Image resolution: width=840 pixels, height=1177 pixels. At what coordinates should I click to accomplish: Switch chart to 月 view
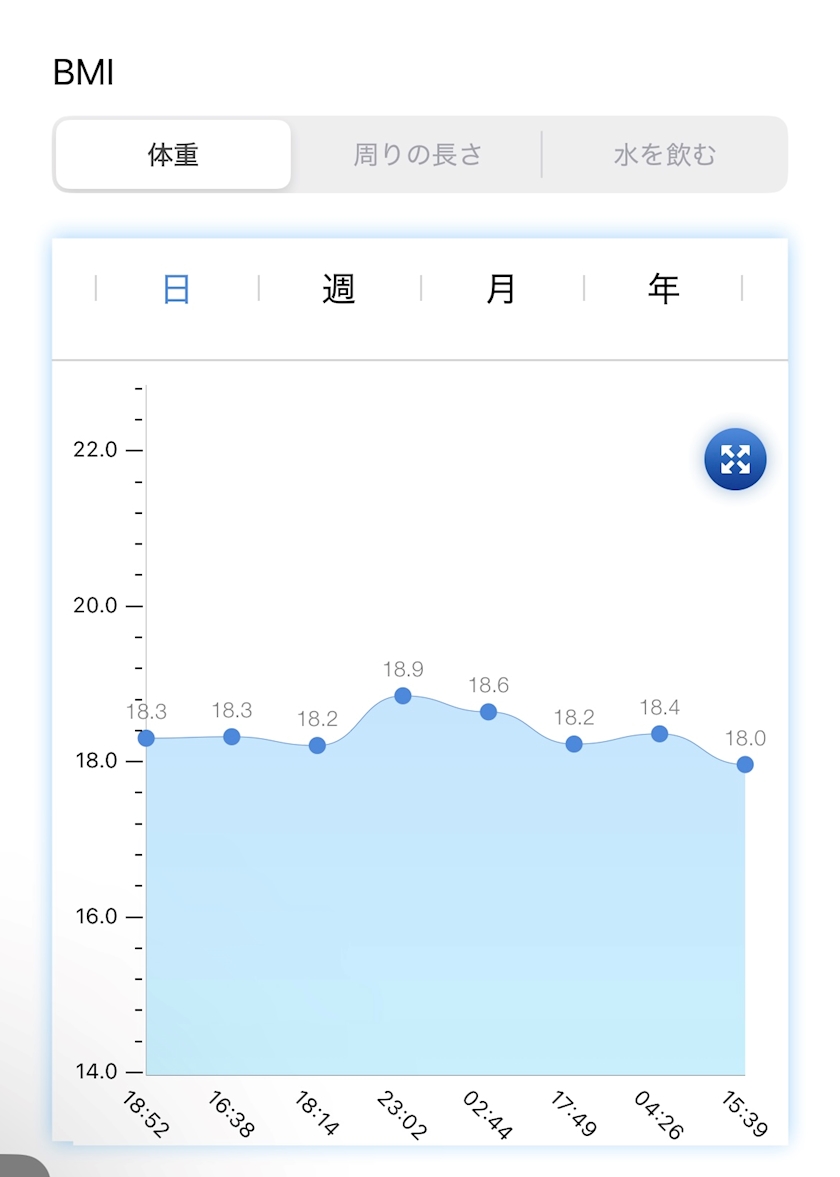coord(501,288)
